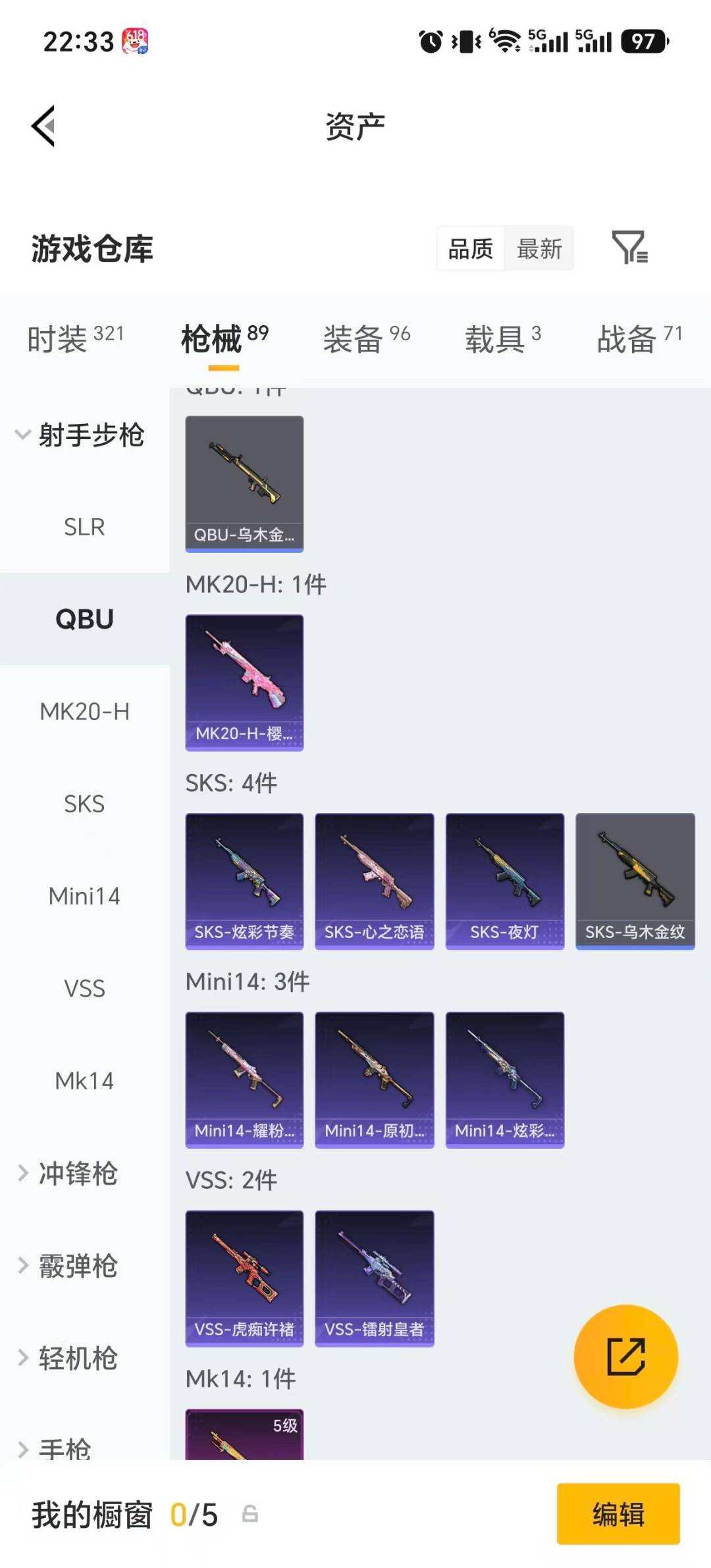Go back using the top-left arrow
Viewport: 711px width, 1568px height.
click(x=43, y=126)
